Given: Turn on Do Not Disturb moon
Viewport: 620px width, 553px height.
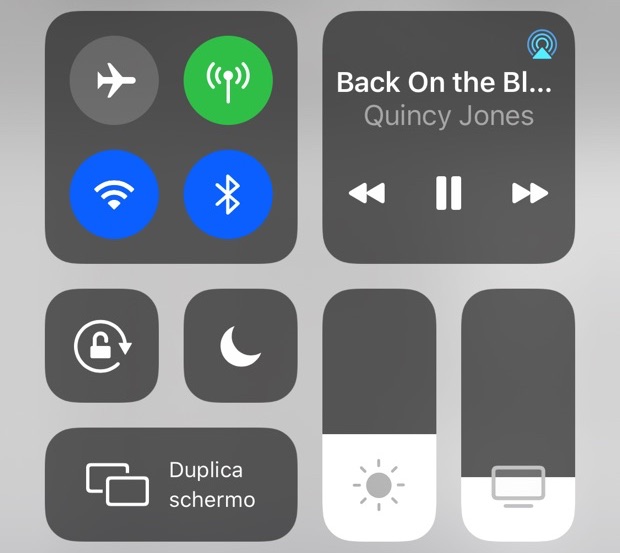Looking at the screenshot, I should pyautogui.click(x=241, y=345).
